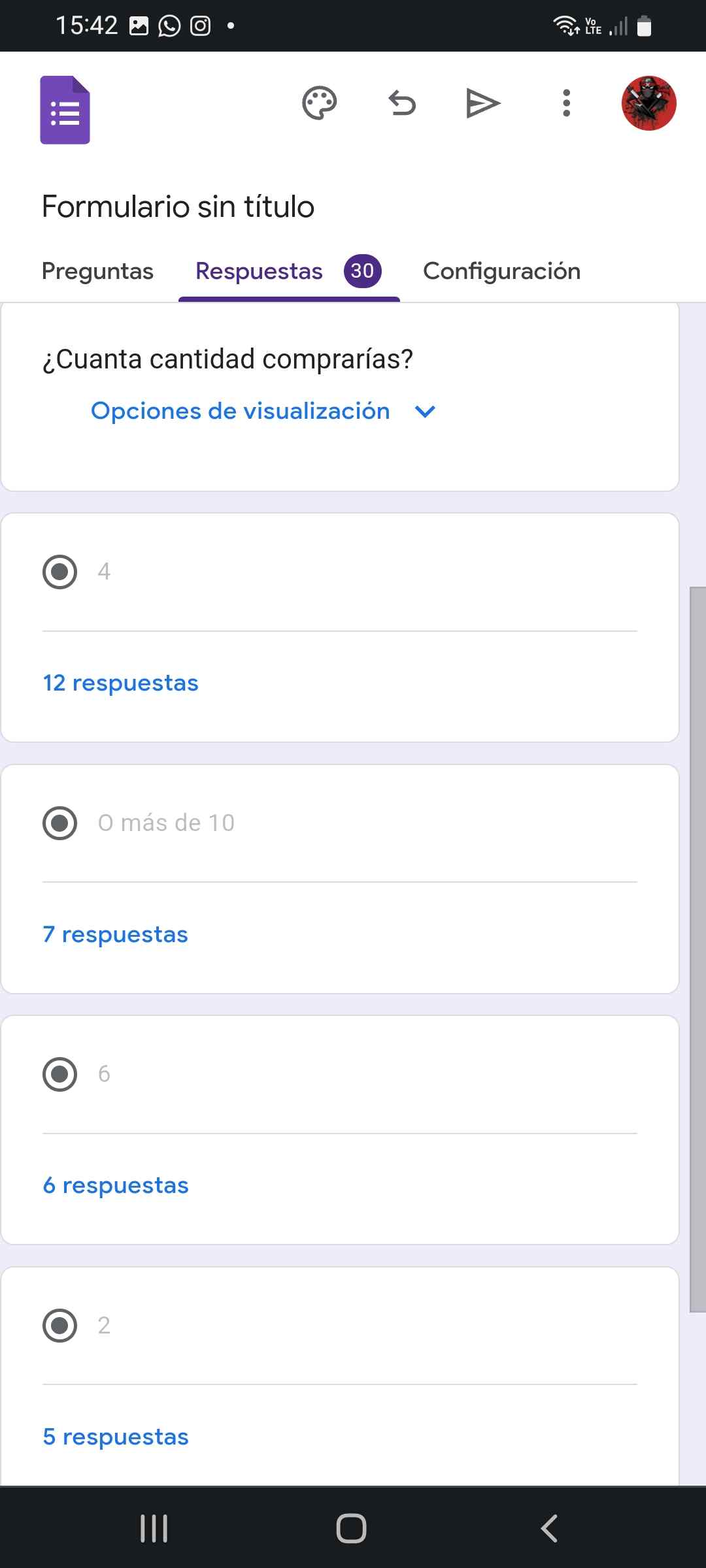The height and width of the screenshot is (1568, 706).
Task: Undo the last change
Action: tap(401, 103)
